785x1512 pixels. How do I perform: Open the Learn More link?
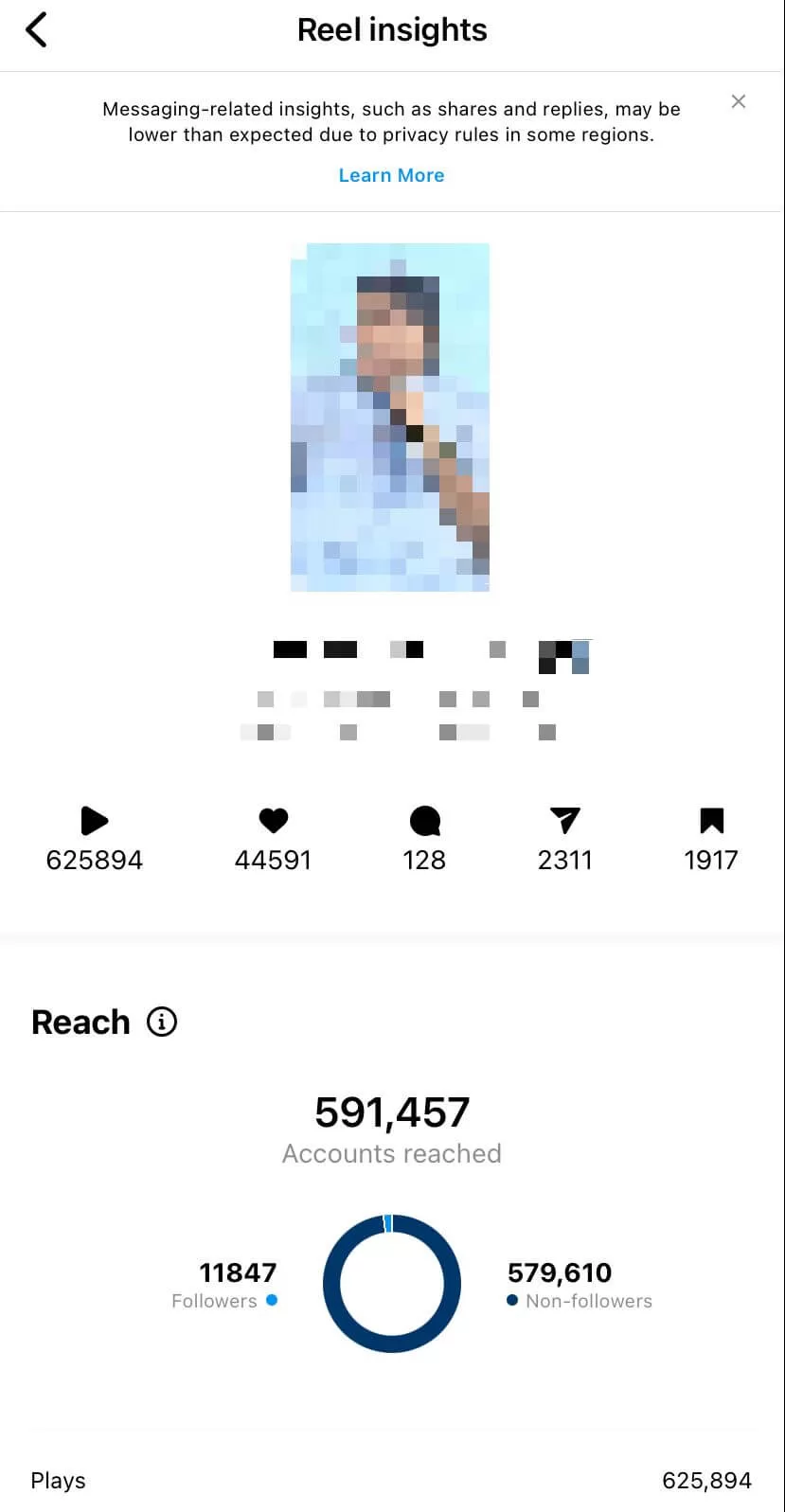pyautogui.click(x=391, y=175)
